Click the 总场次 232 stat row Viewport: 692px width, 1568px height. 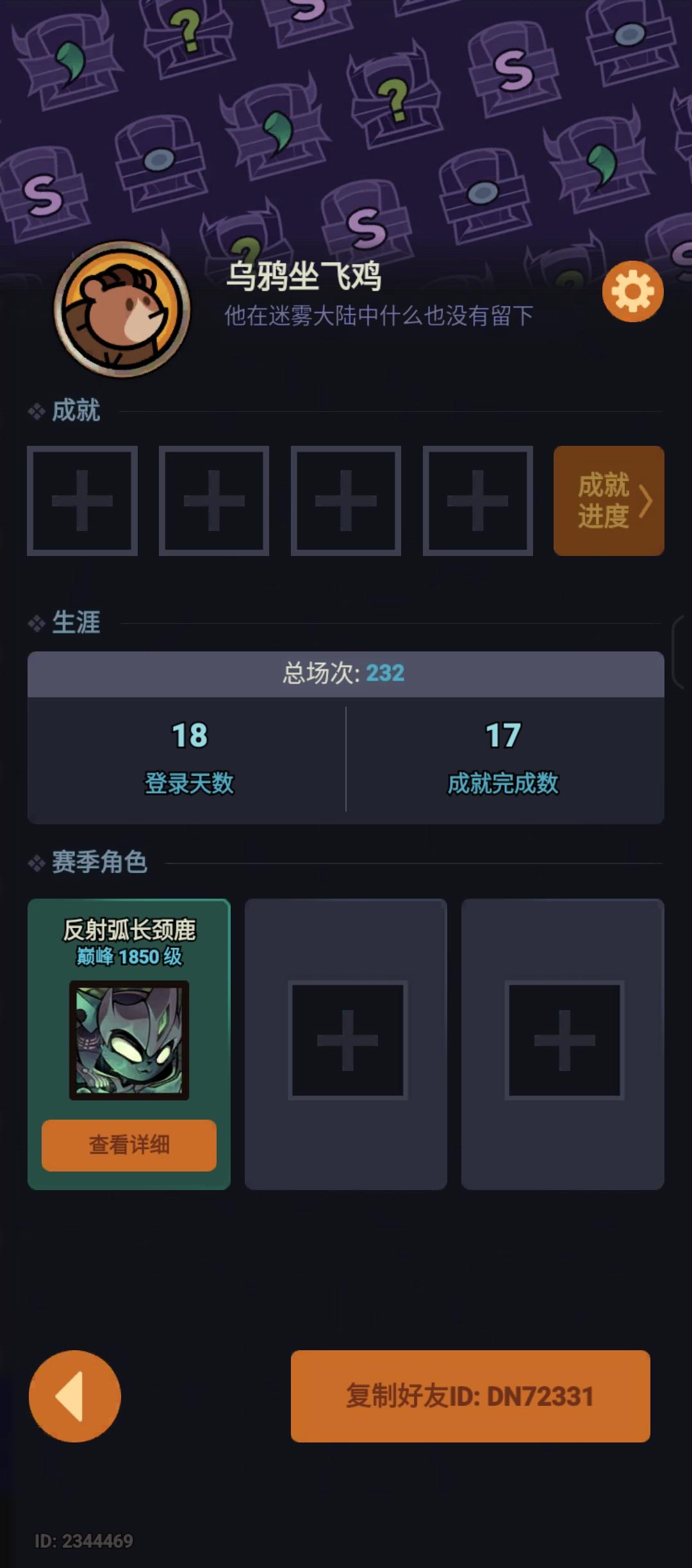345,672
